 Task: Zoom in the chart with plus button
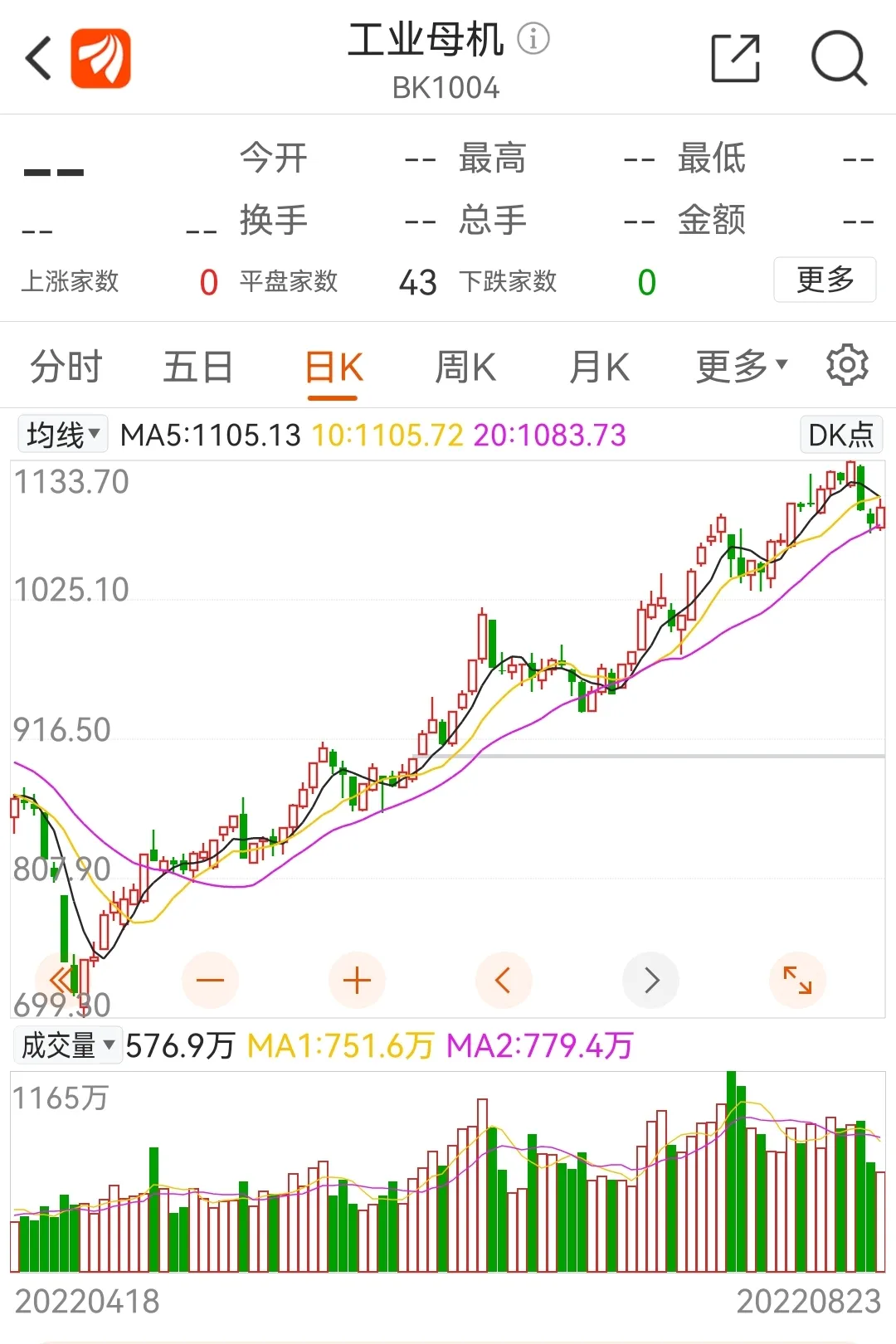tap(357, 980)
